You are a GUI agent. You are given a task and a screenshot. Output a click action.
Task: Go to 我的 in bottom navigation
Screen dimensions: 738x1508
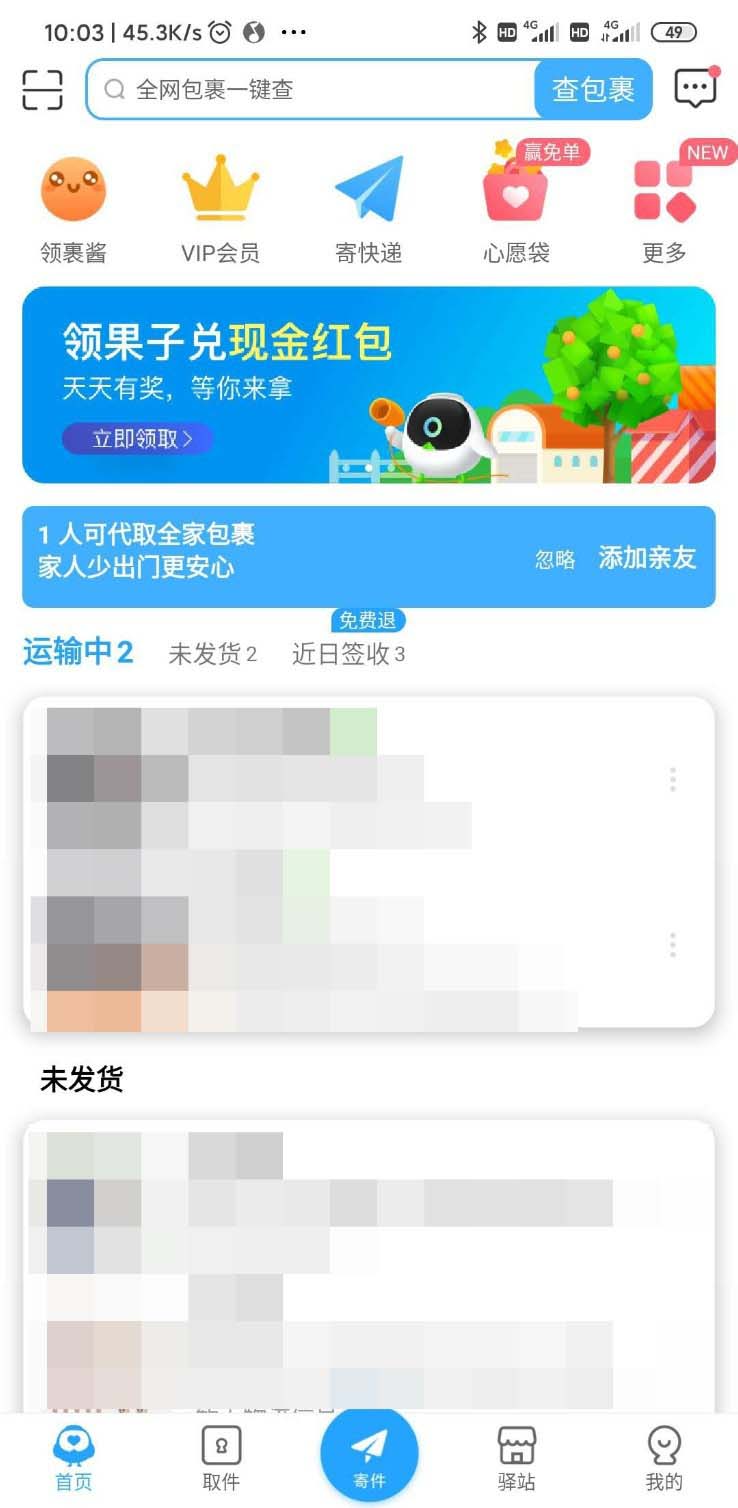(664, 1459)
